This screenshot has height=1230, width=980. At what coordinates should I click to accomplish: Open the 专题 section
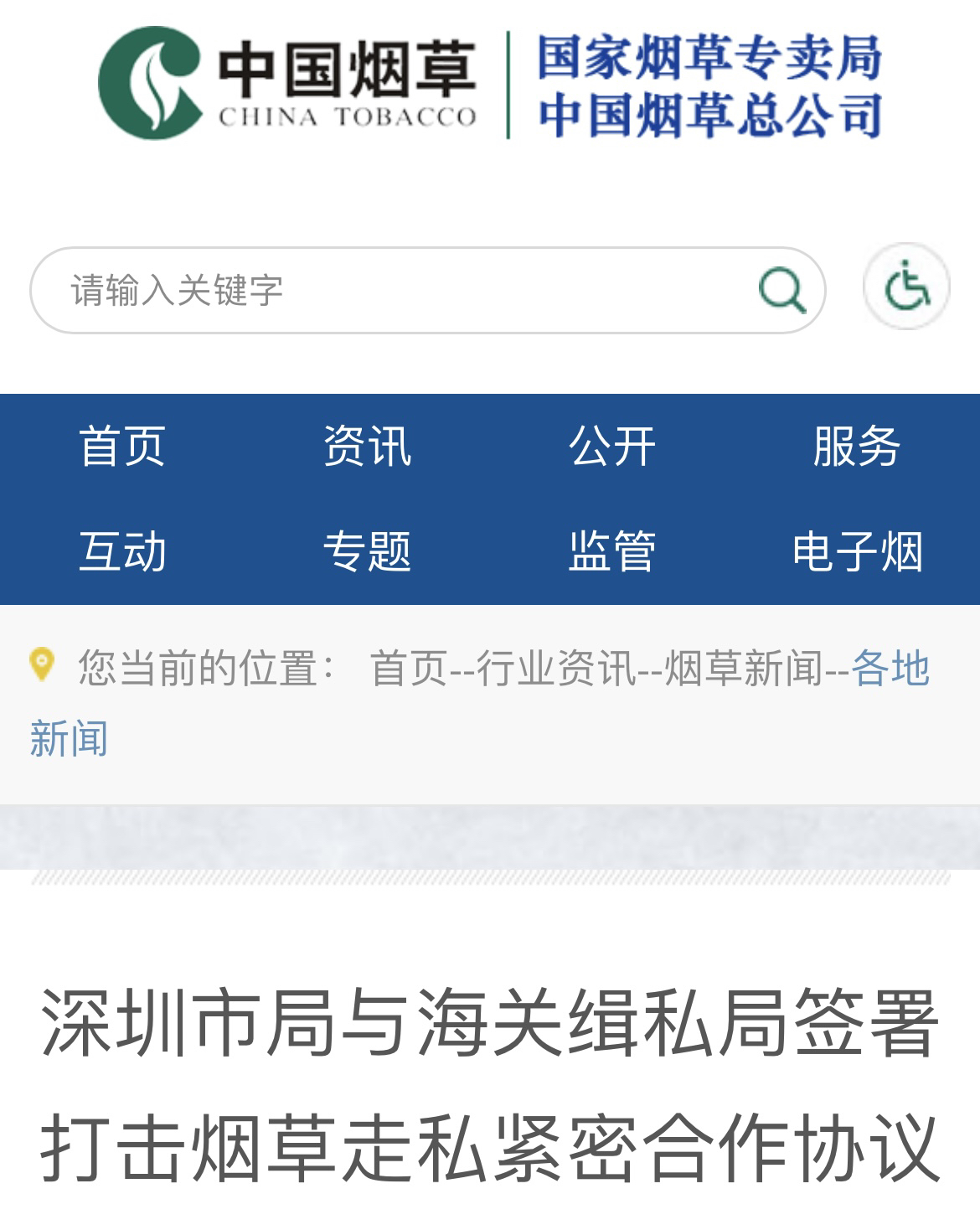coord(367,551)
